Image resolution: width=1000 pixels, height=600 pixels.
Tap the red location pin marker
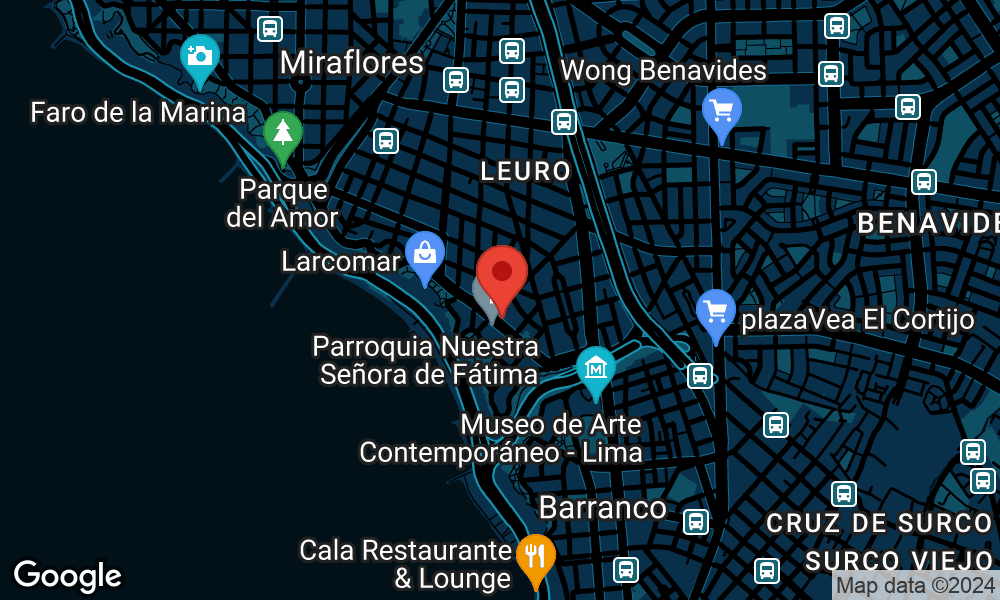point(502,272)
